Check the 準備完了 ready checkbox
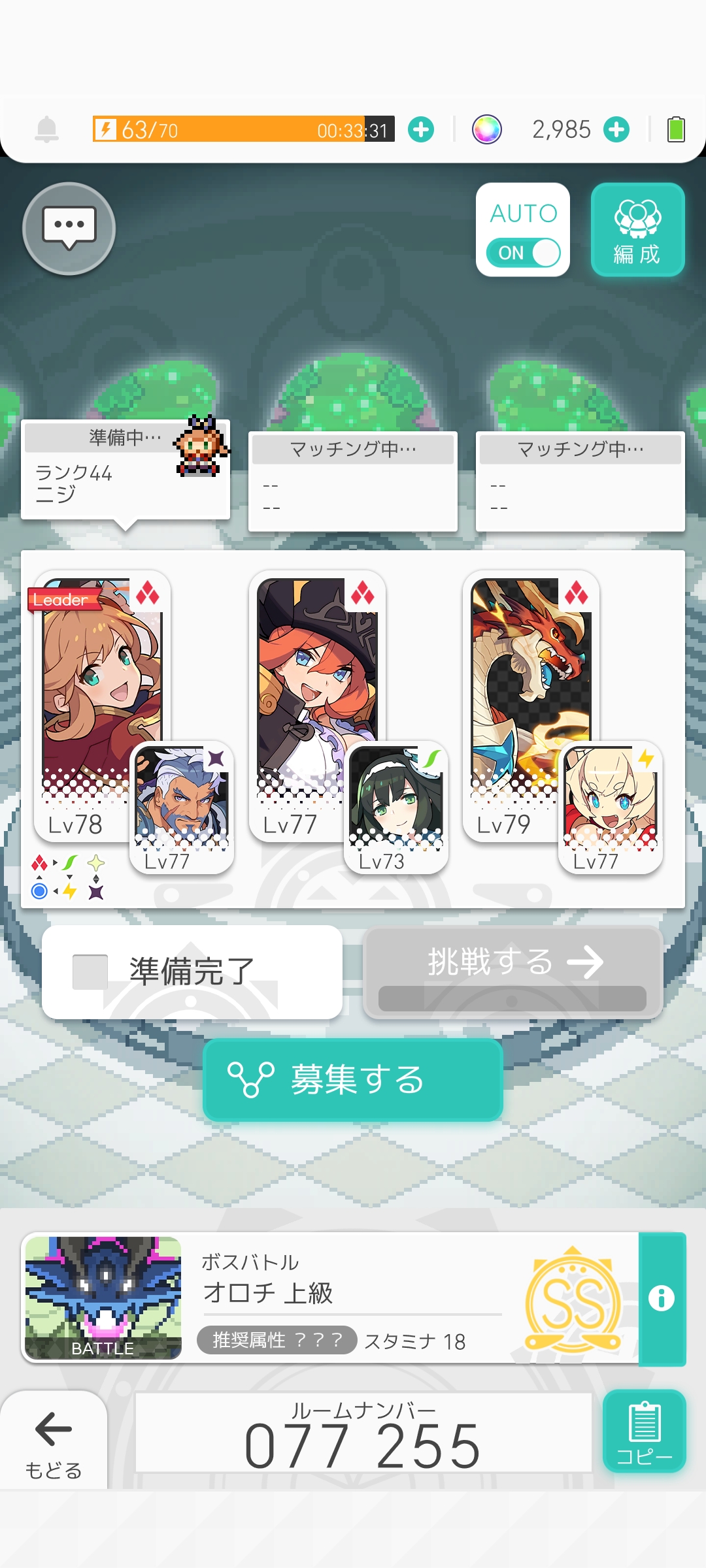706x1568 pixels. [x=90, y=972]
